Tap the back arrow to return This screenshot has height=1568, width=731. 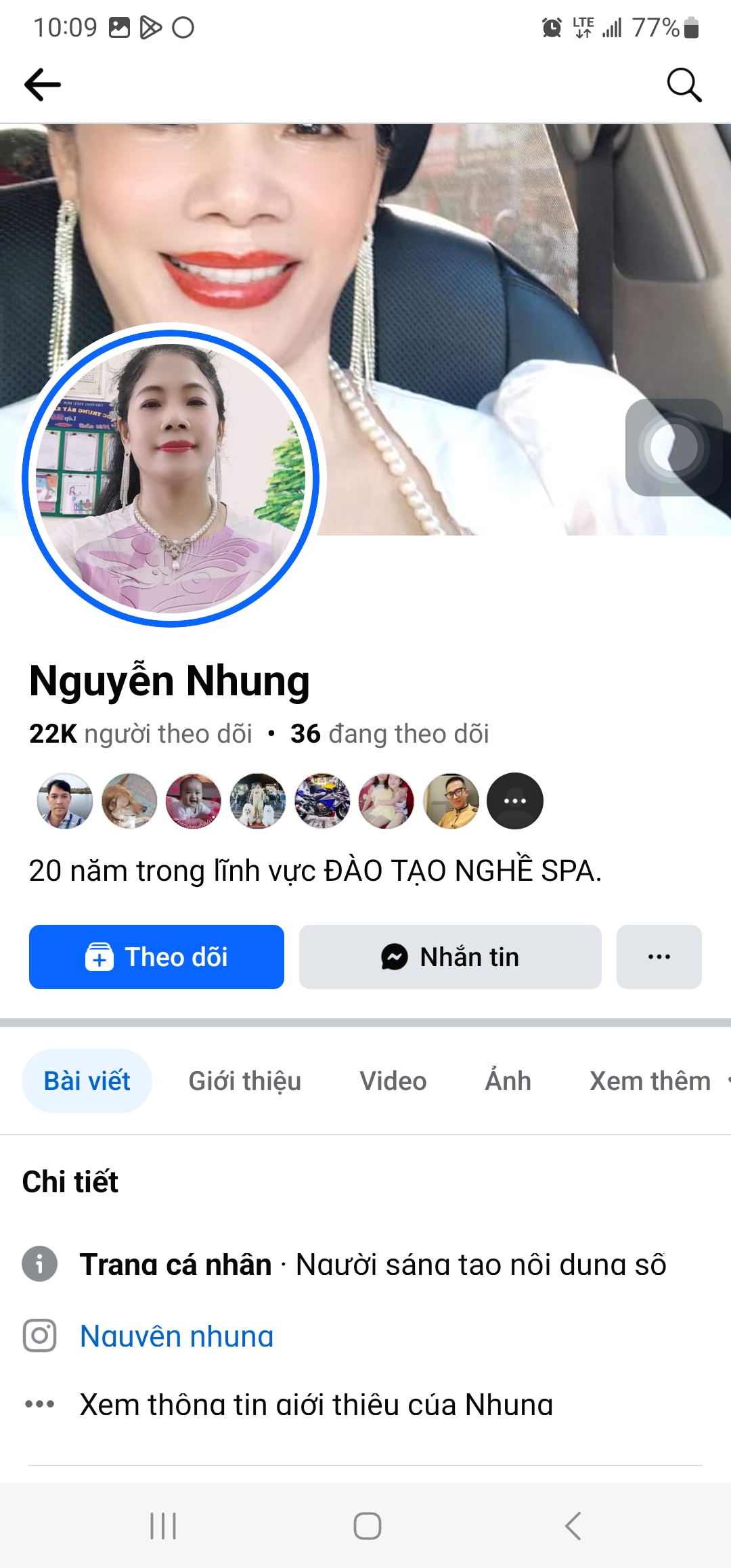point(42,84)
